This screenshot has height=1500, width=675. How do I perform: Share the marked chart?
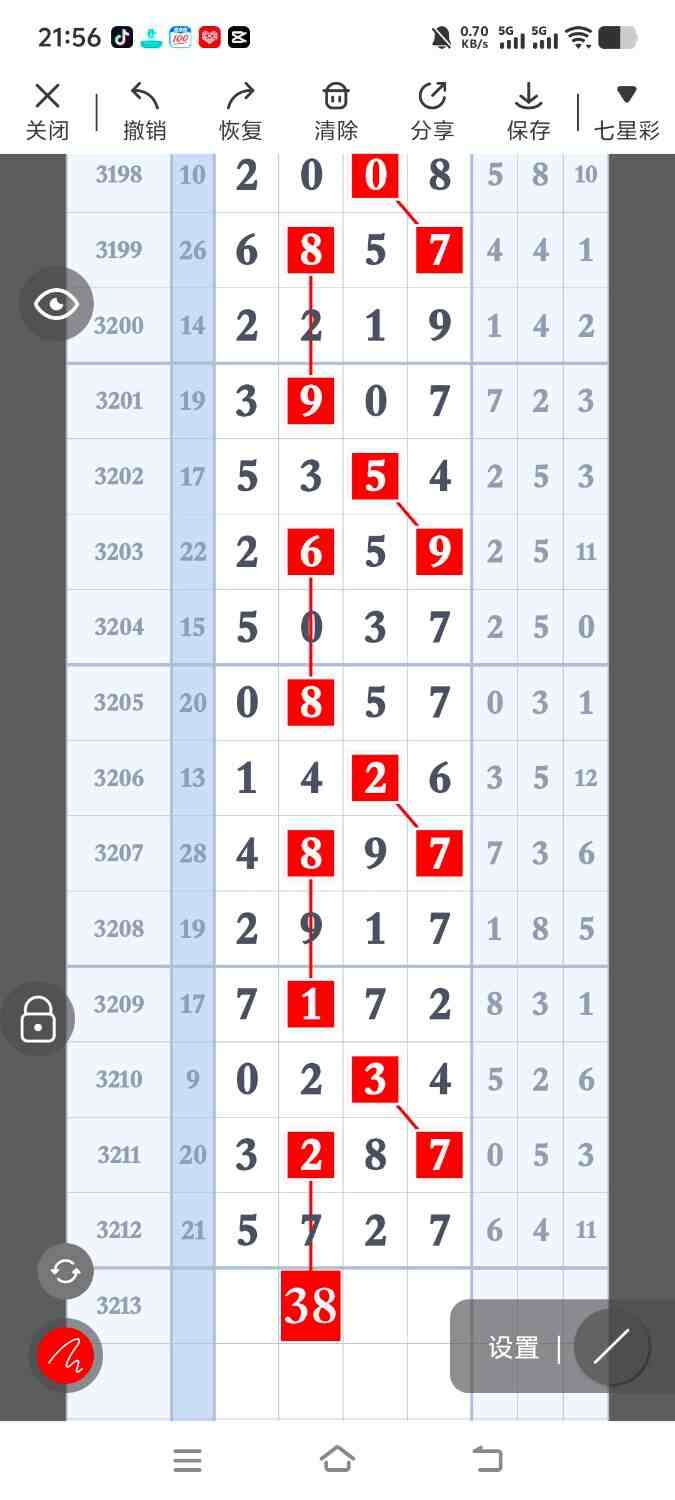(432, 111)
